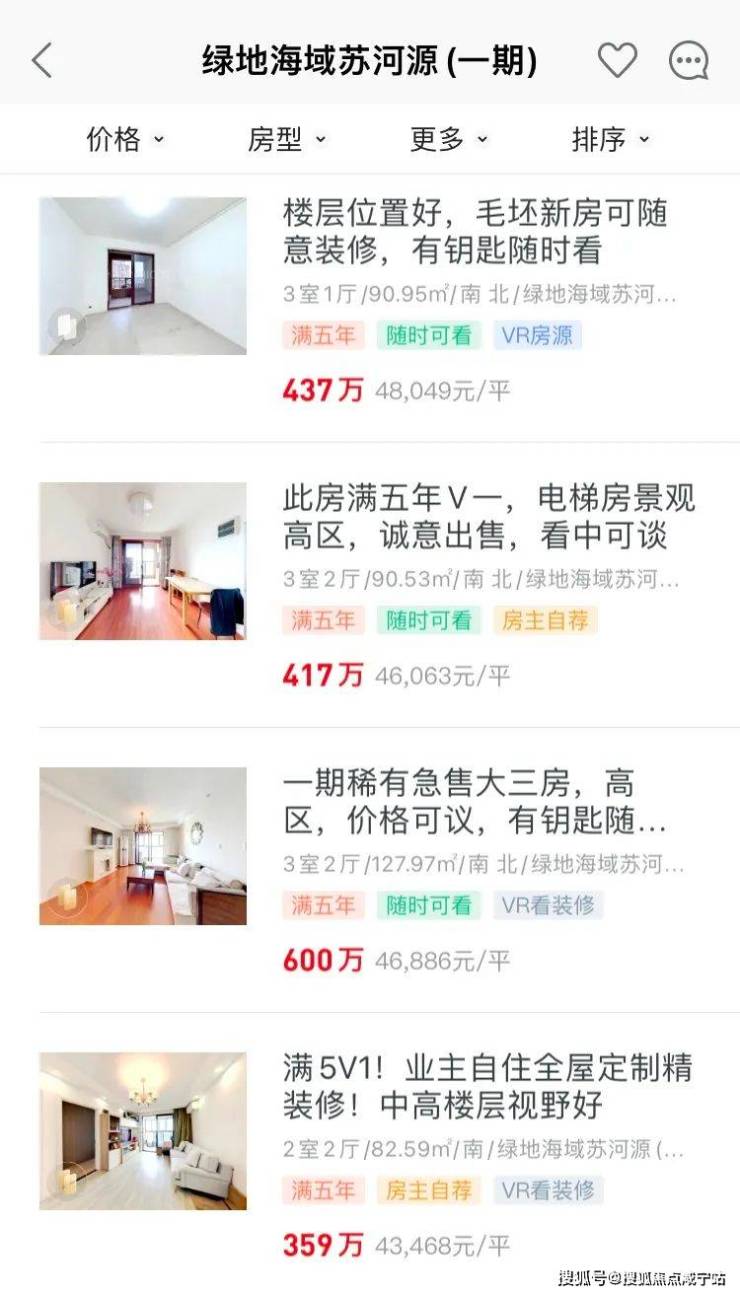Open the 更多 filter options
This screenshot has height=1295, width=740.
coord(448,140)
